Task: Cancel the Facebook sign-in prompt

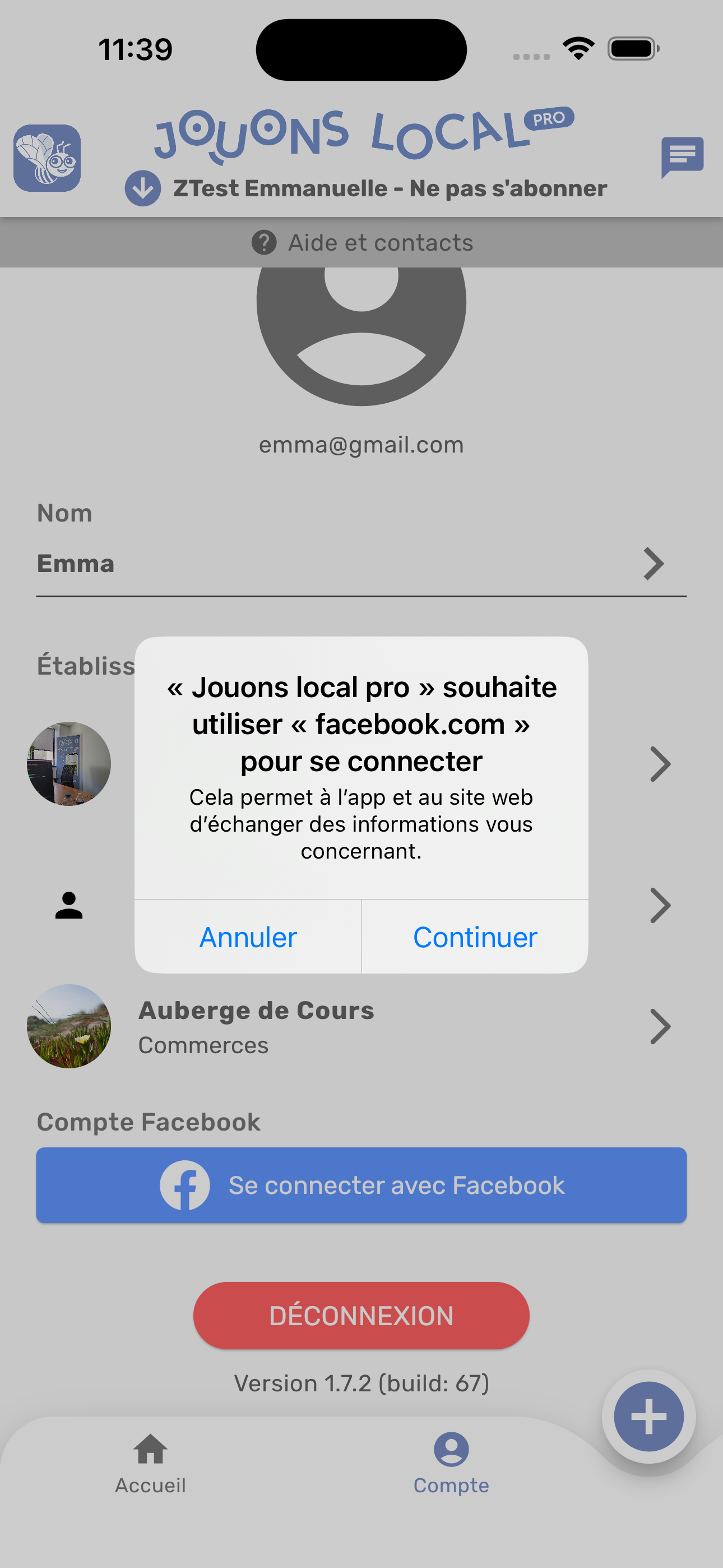Action: pyautogui.click(x=248, y=937)
